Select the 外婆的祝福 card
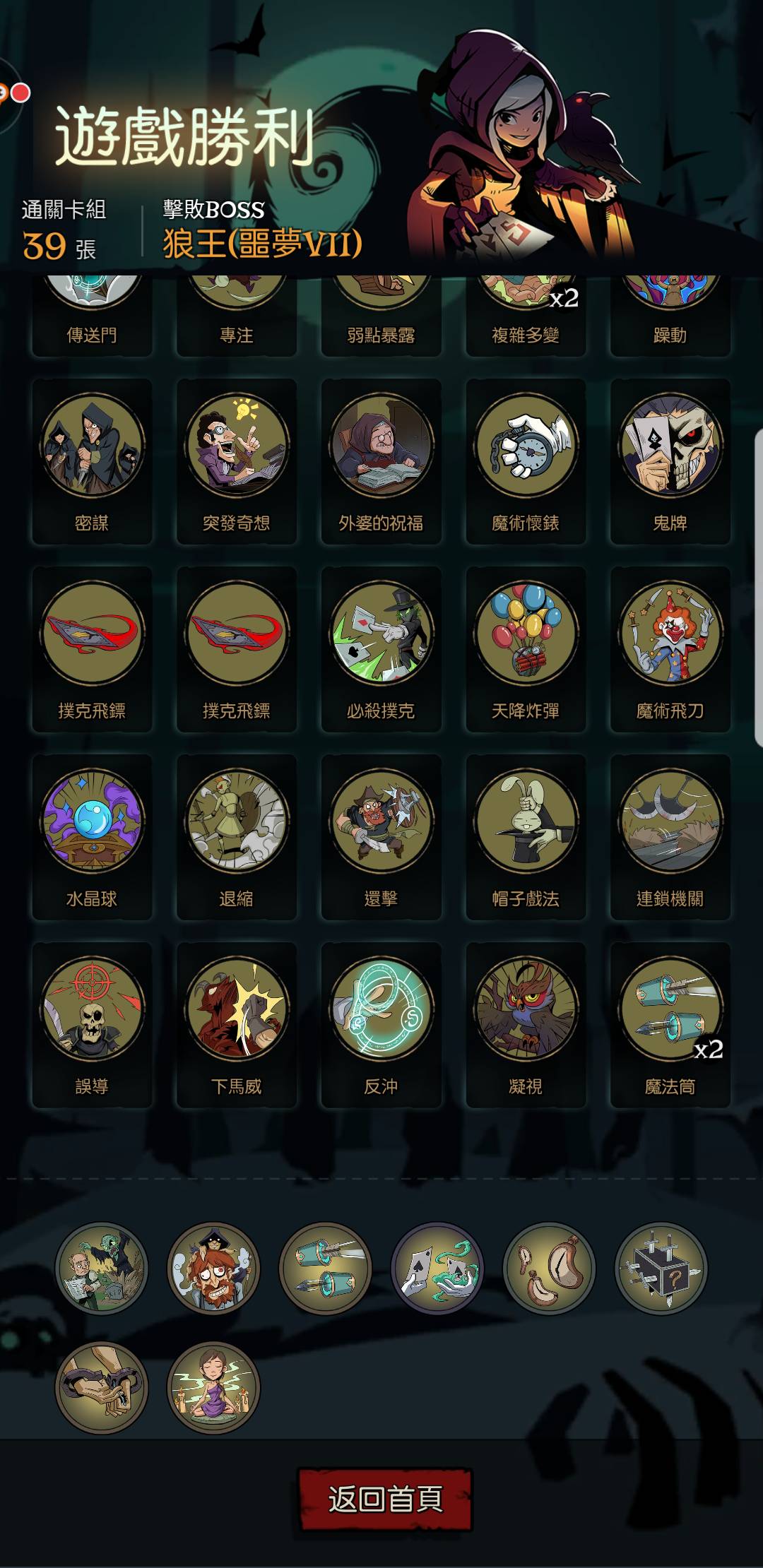The width and height of the screenshot is (763, 1568). coord(381,461)
